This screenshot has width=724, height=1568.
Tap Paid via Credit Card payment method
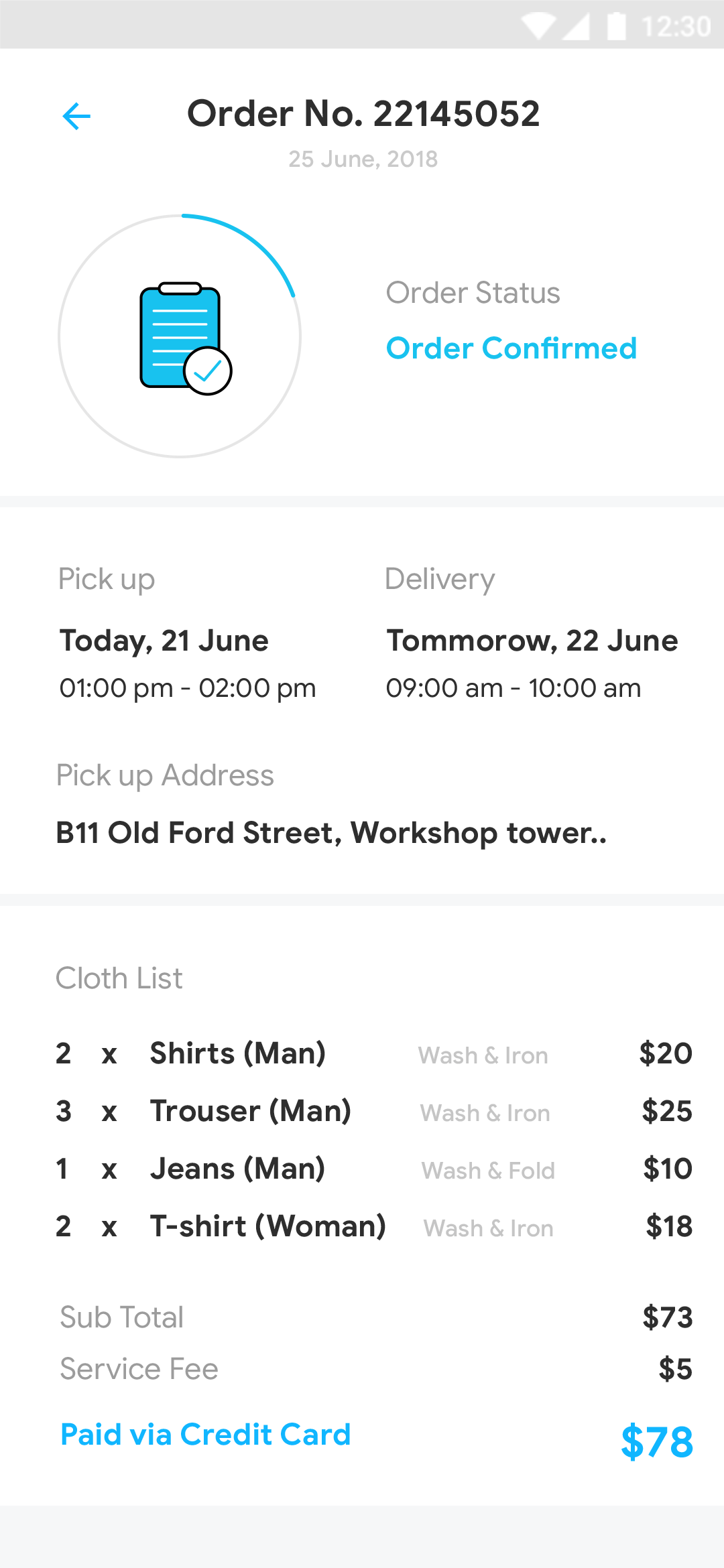(204, 1435)
